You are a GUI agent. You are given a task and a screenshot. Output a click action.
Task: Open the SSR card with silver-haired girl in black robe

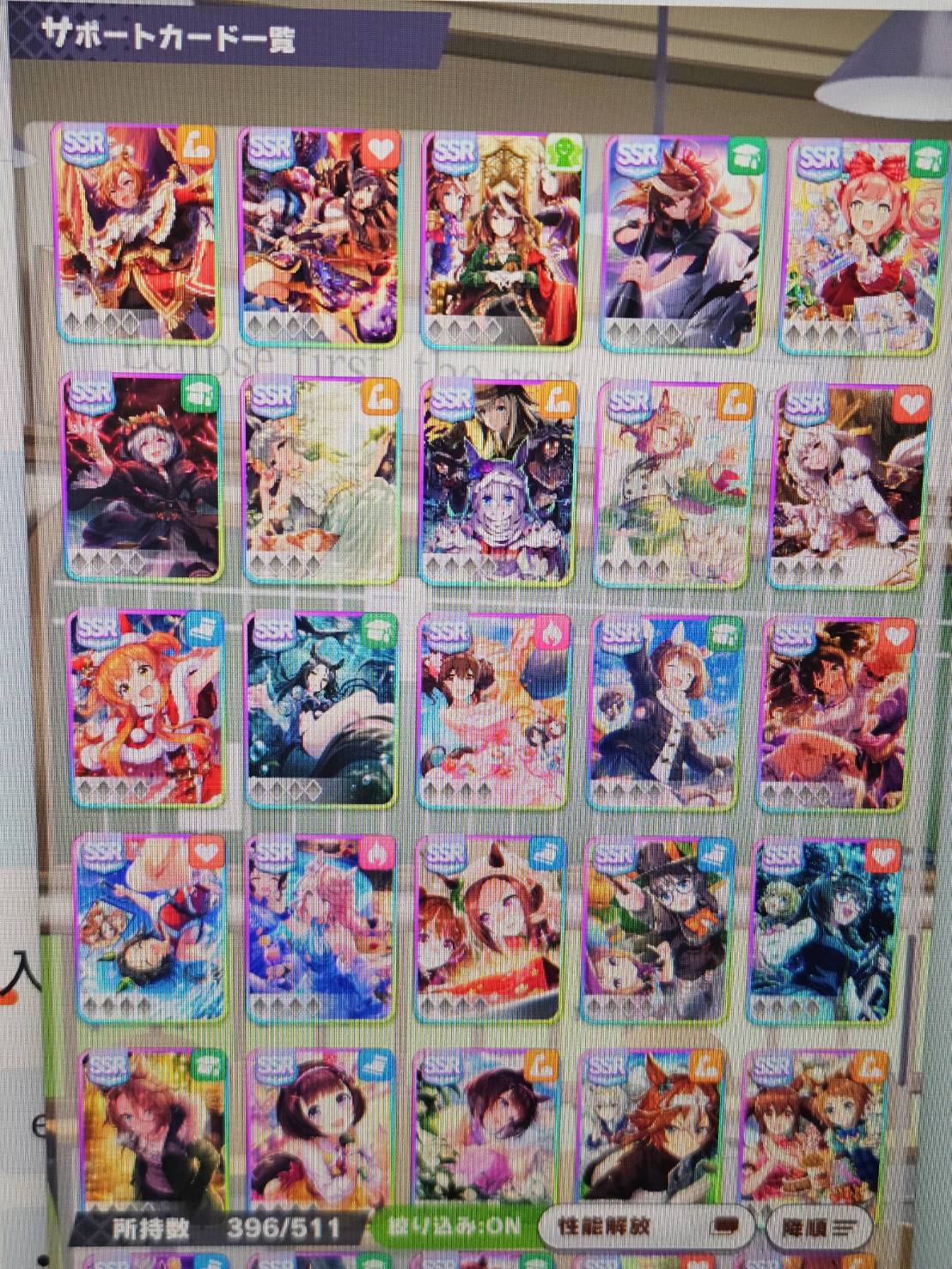click(x=143, y=477)
